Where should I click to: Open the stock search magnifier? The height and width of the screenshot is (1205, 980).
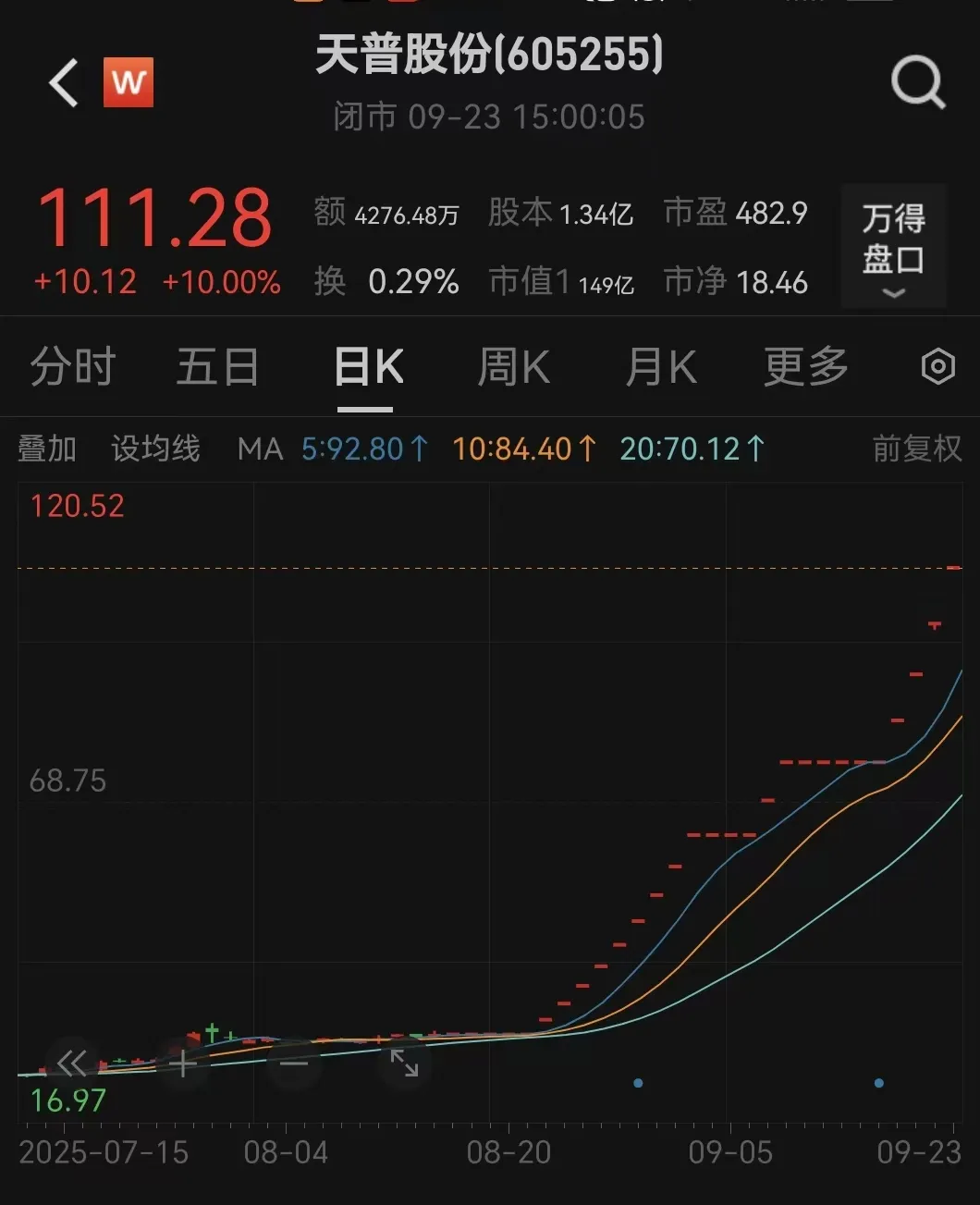917,83
